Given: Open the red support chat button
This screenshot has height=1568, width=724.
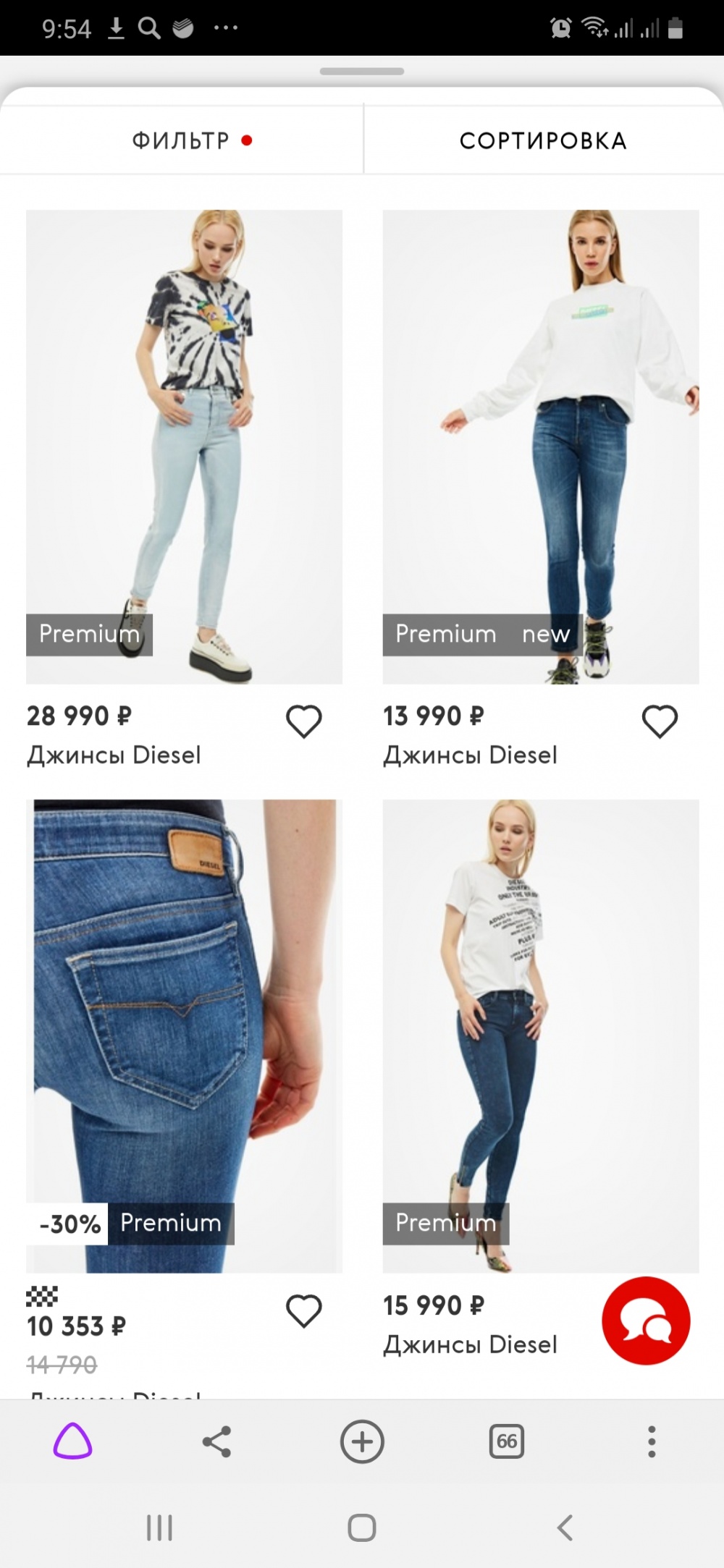Looking at the screenshot, I should 646,1321.
